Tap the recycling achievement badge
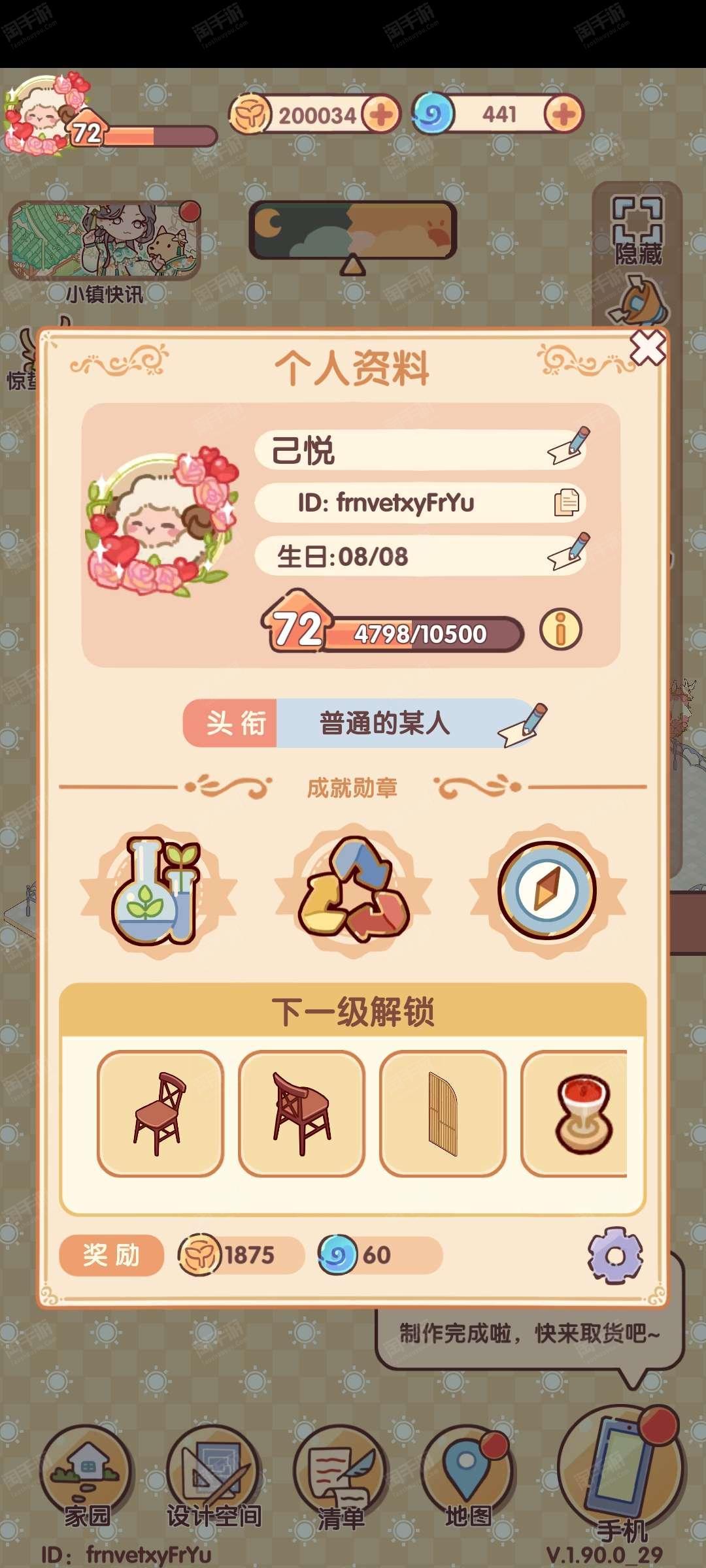Image resolution: width=706 pixels, height=1568 pixels. (x=354, y=890)
